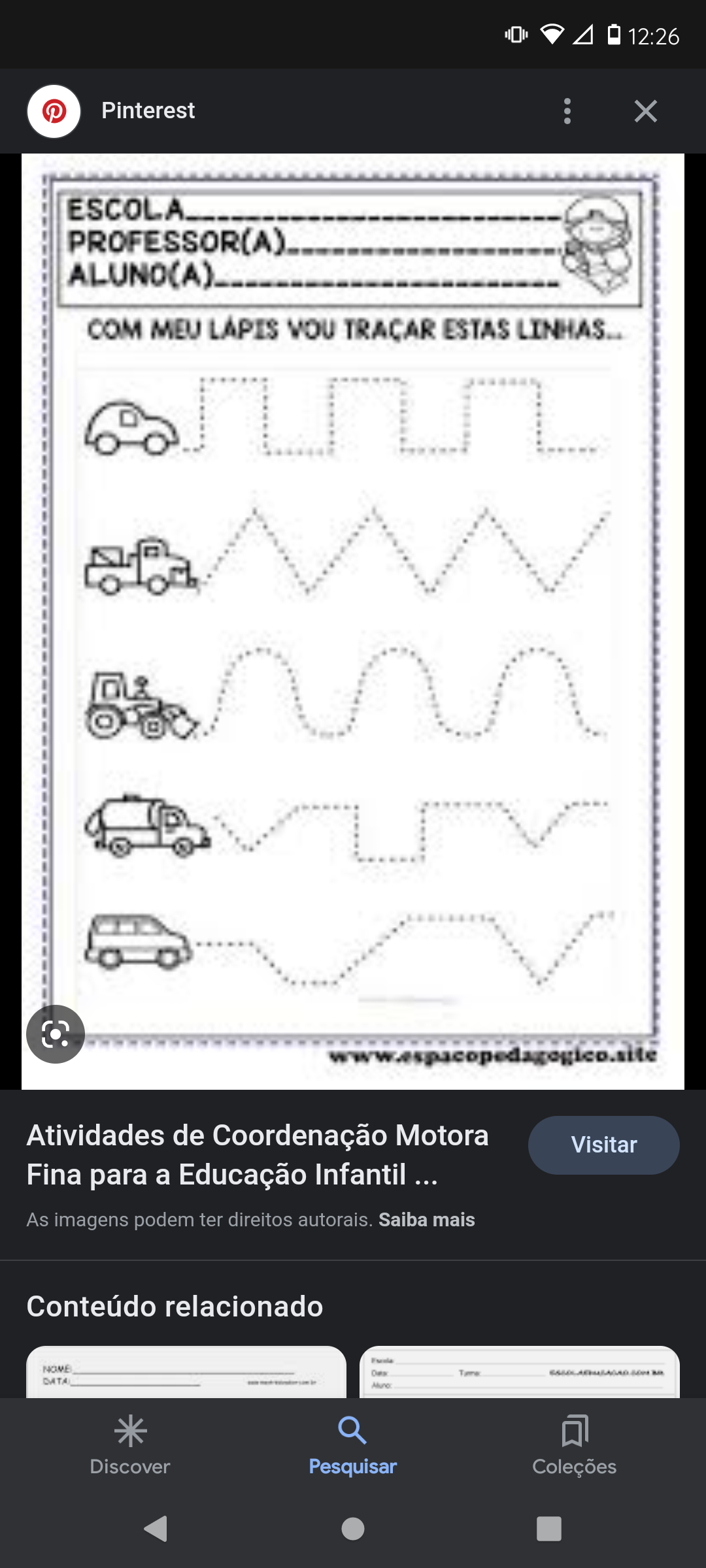Open the Pinterest source header
706x1568 pixels.
[x=148, y=111]
